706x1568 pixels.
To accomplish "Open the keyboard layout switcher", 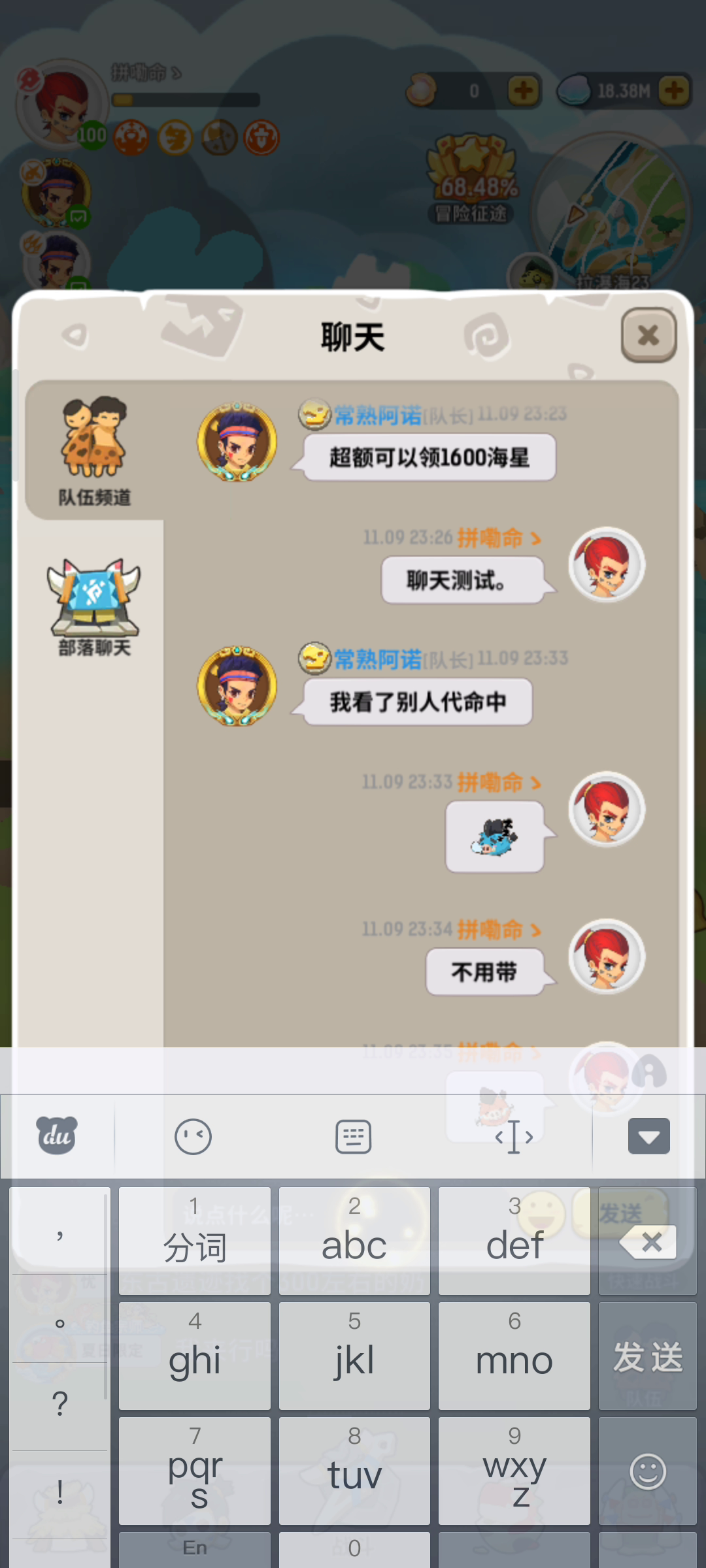I will [x=354, y=1136].
